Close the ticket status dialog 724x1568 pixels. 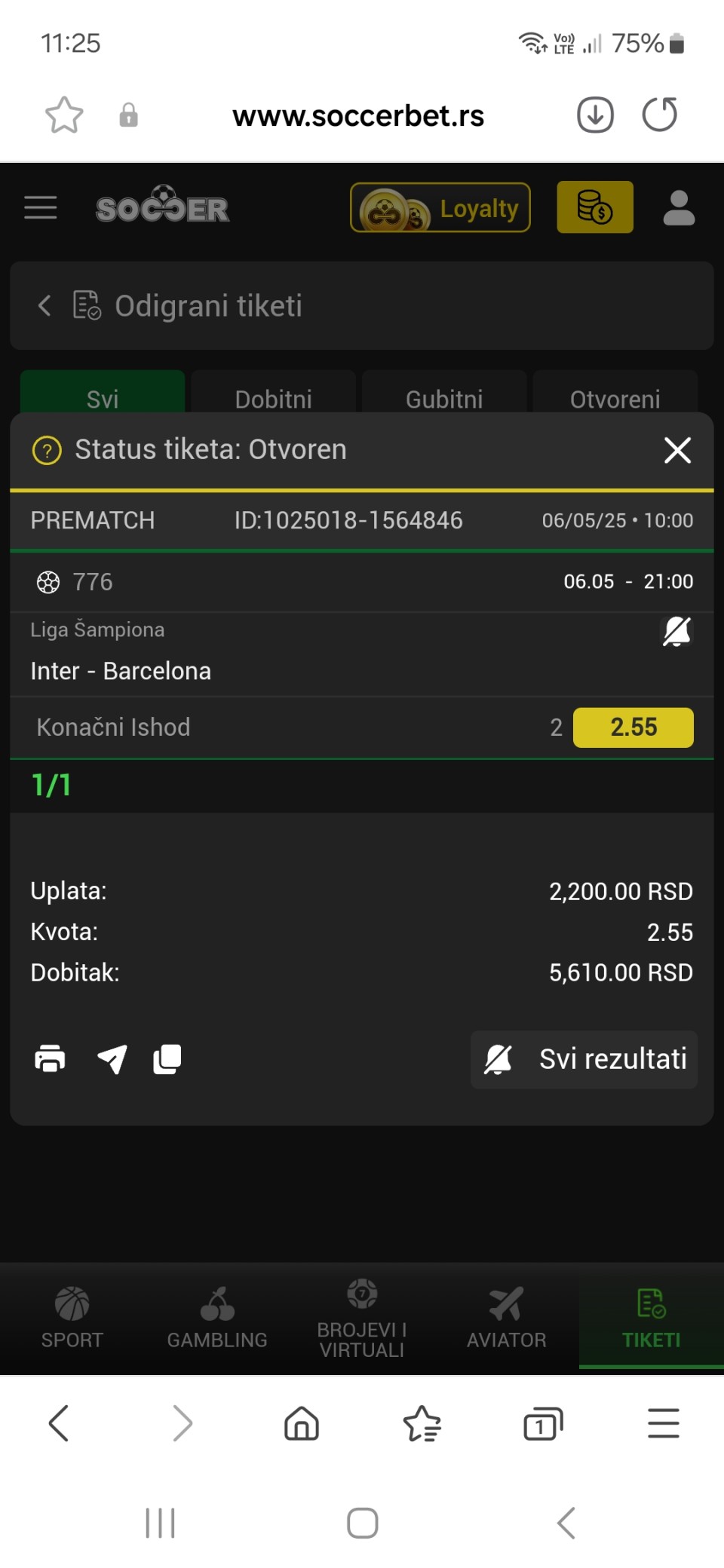pyautogui.click(x=677, y=450)
